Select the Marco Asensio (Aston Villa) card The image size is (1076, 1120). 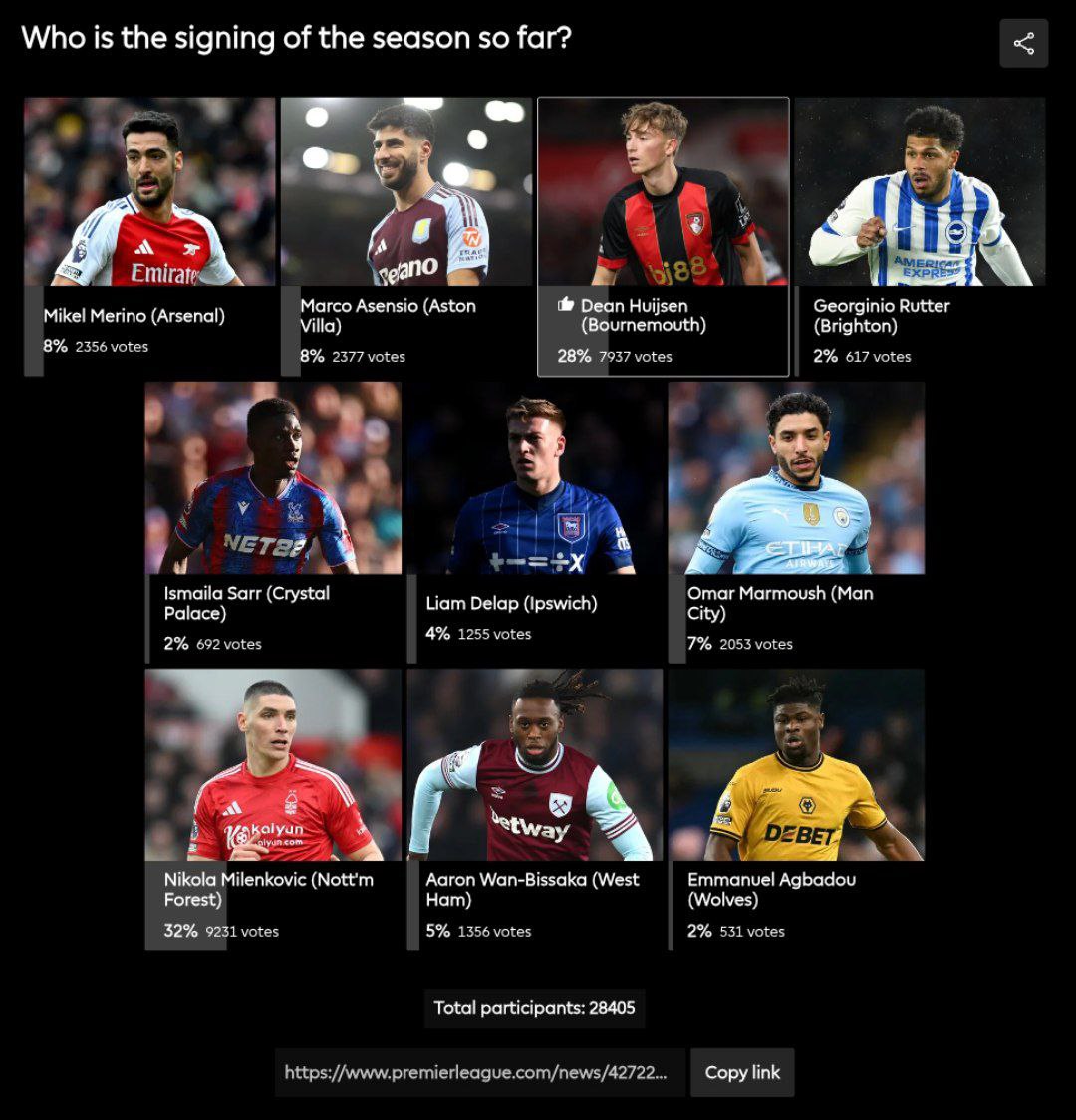tap(406, 236)
